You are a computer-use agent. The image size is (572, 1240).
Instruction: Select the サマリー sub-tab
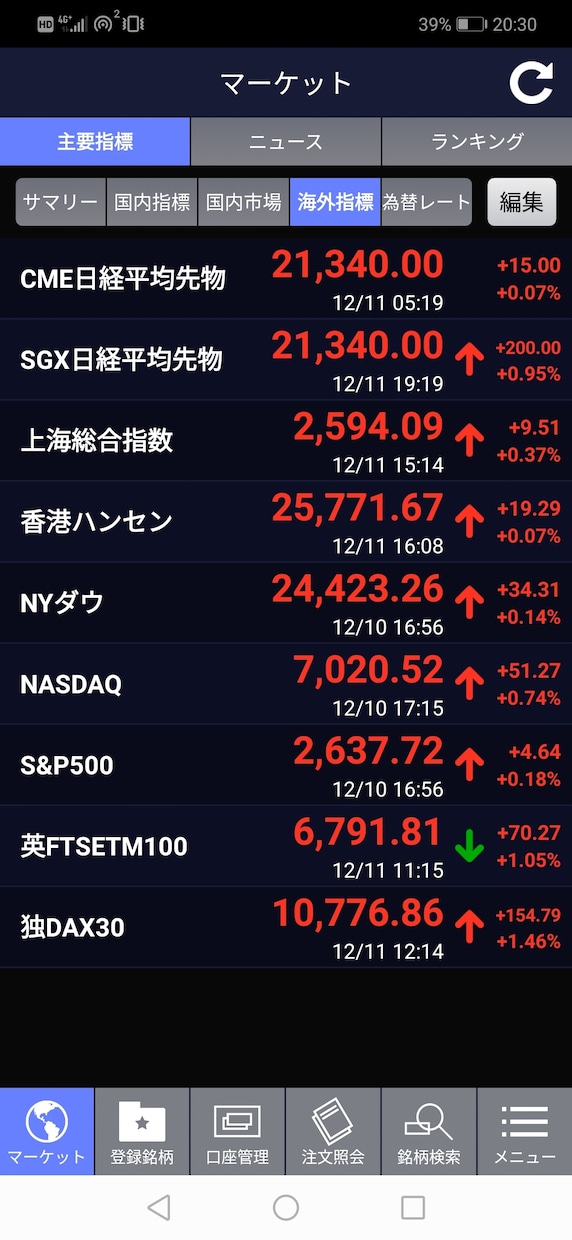[x=61, y=202]
